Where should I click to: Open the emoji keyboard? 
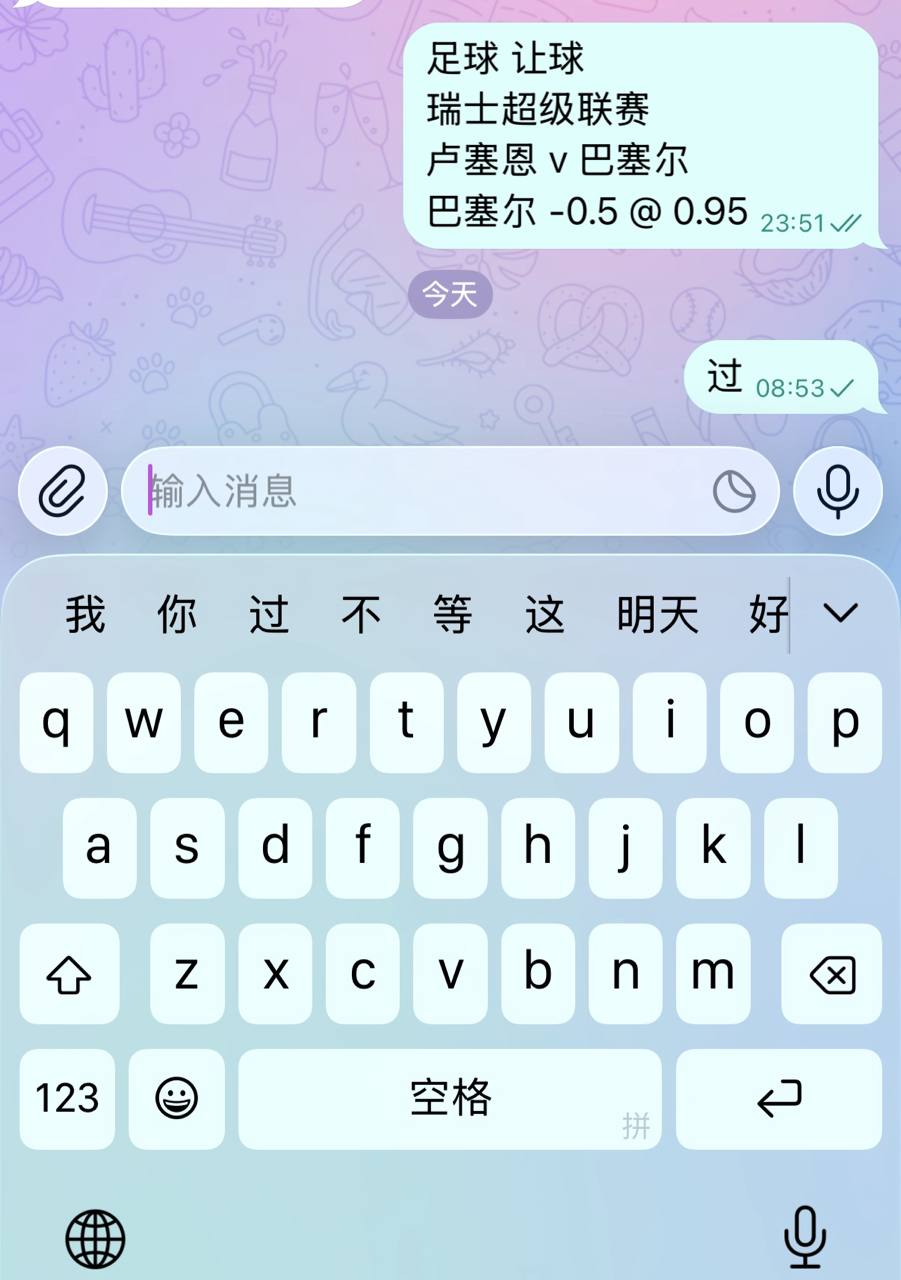(x=177, y=1099)
